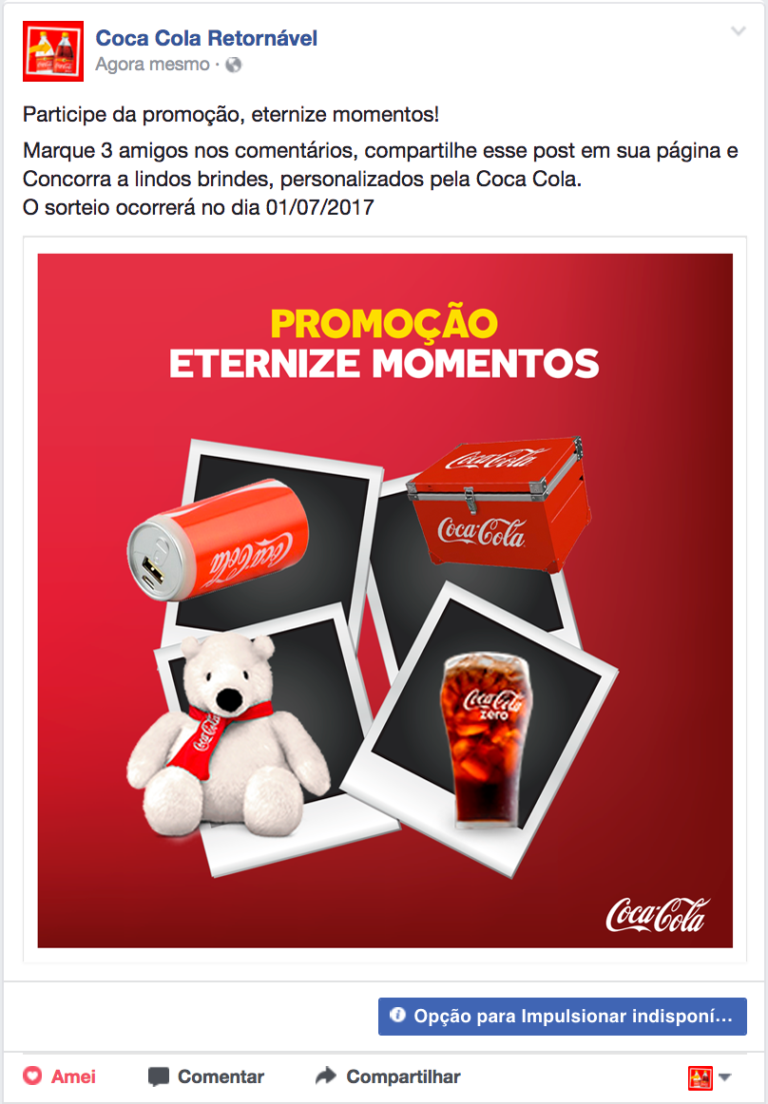The image size is (768, 1104).
Task: Tap the Coca Cola Retornável profile picture
Action: 53,53
